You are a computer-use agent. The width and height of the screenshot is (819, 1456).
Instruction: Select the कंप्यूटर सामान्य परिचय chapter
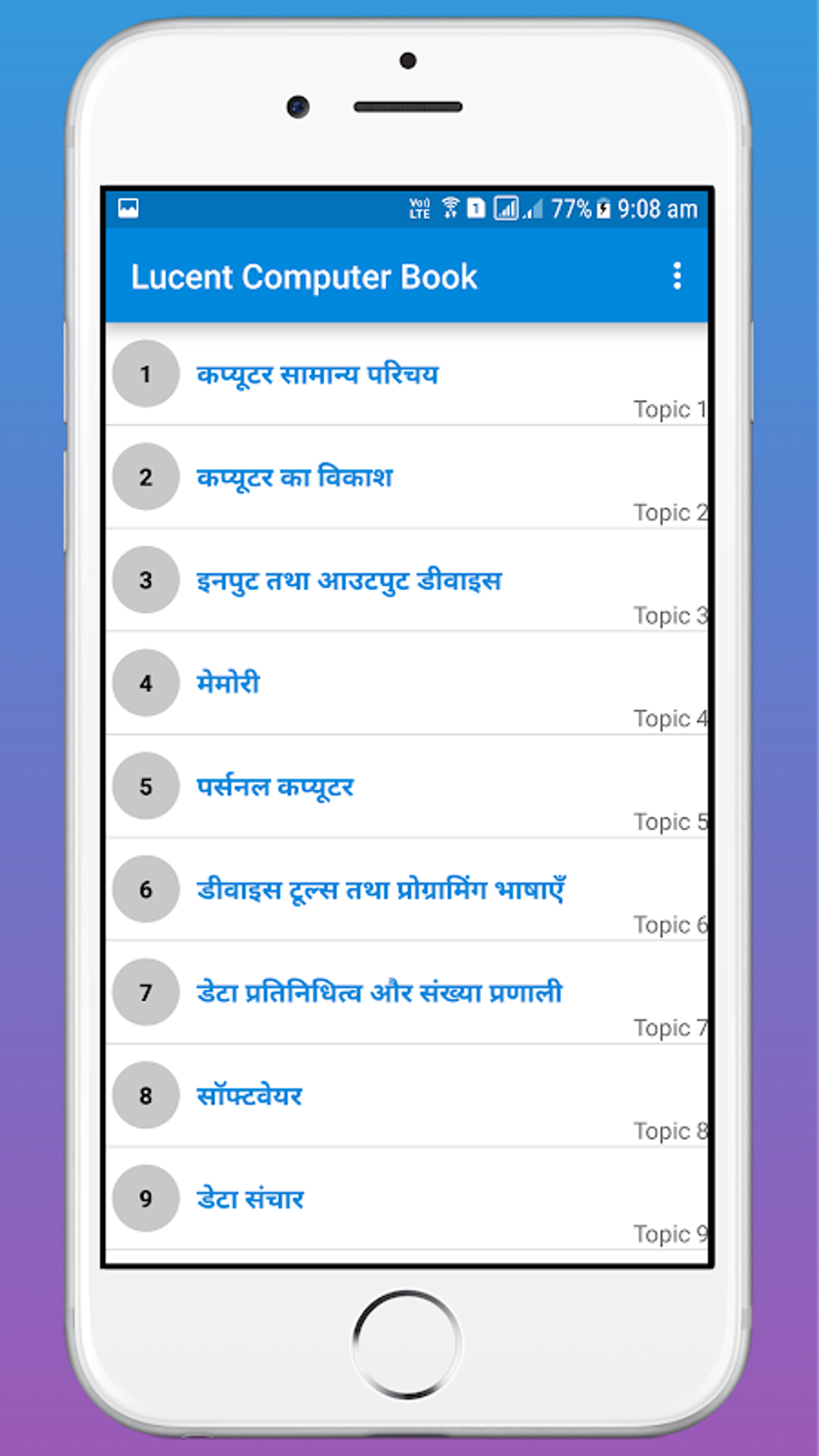coord(319,374)
